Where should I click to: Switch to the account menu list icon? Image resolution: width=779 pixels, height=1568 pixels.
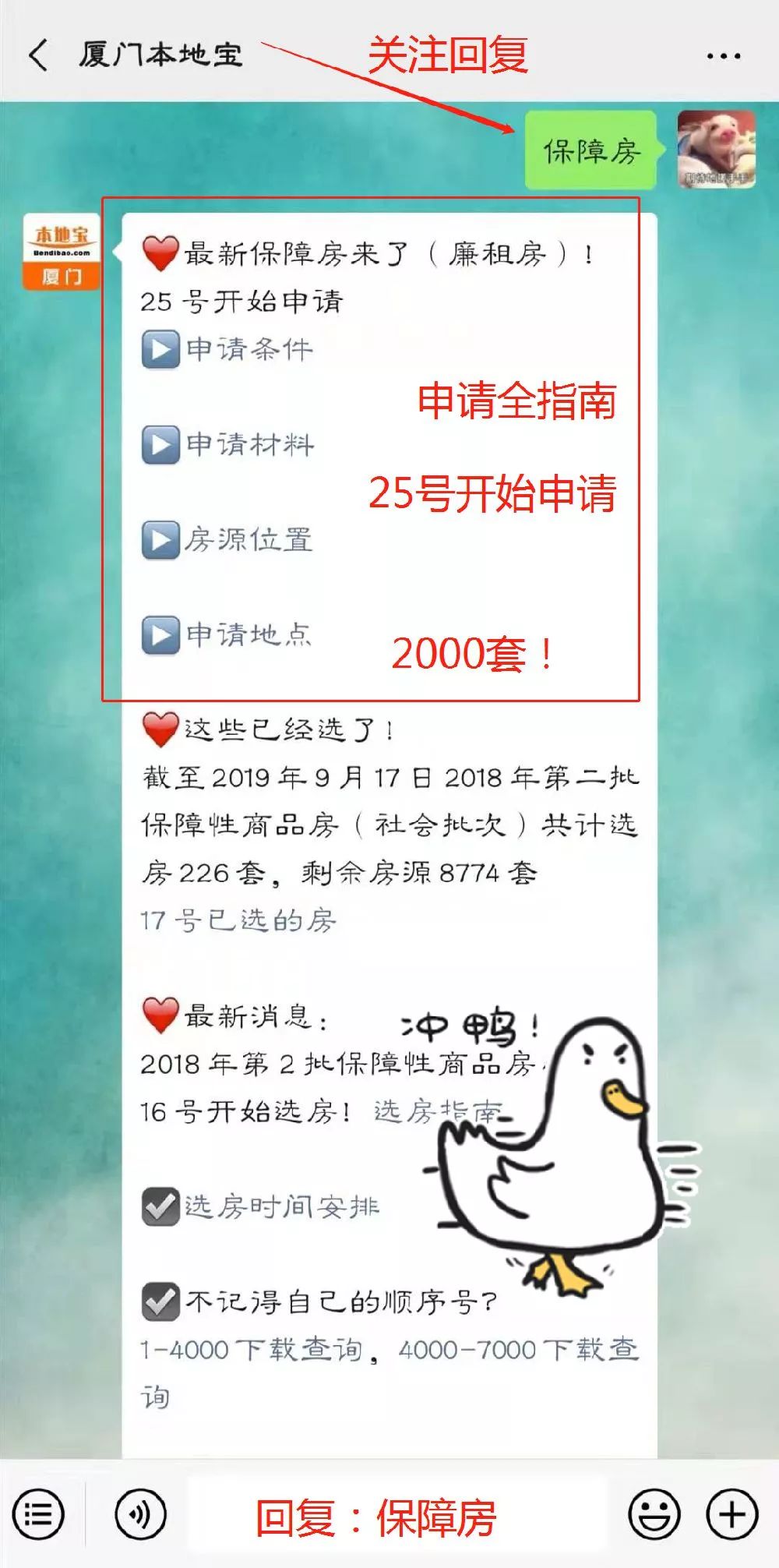tap(39, 1513)
